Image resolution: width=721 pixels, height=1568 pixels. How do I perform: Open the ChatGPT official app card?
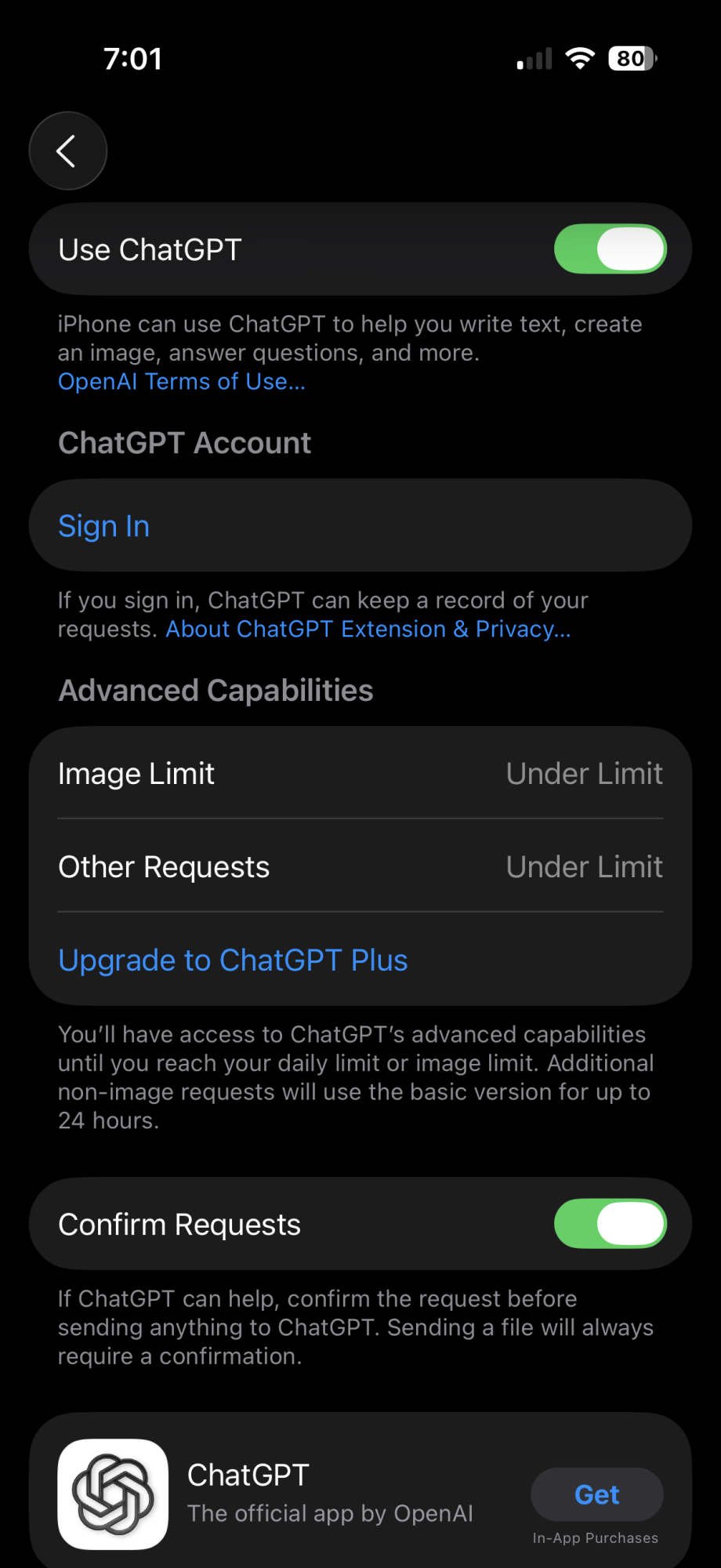pos(329,1494)
